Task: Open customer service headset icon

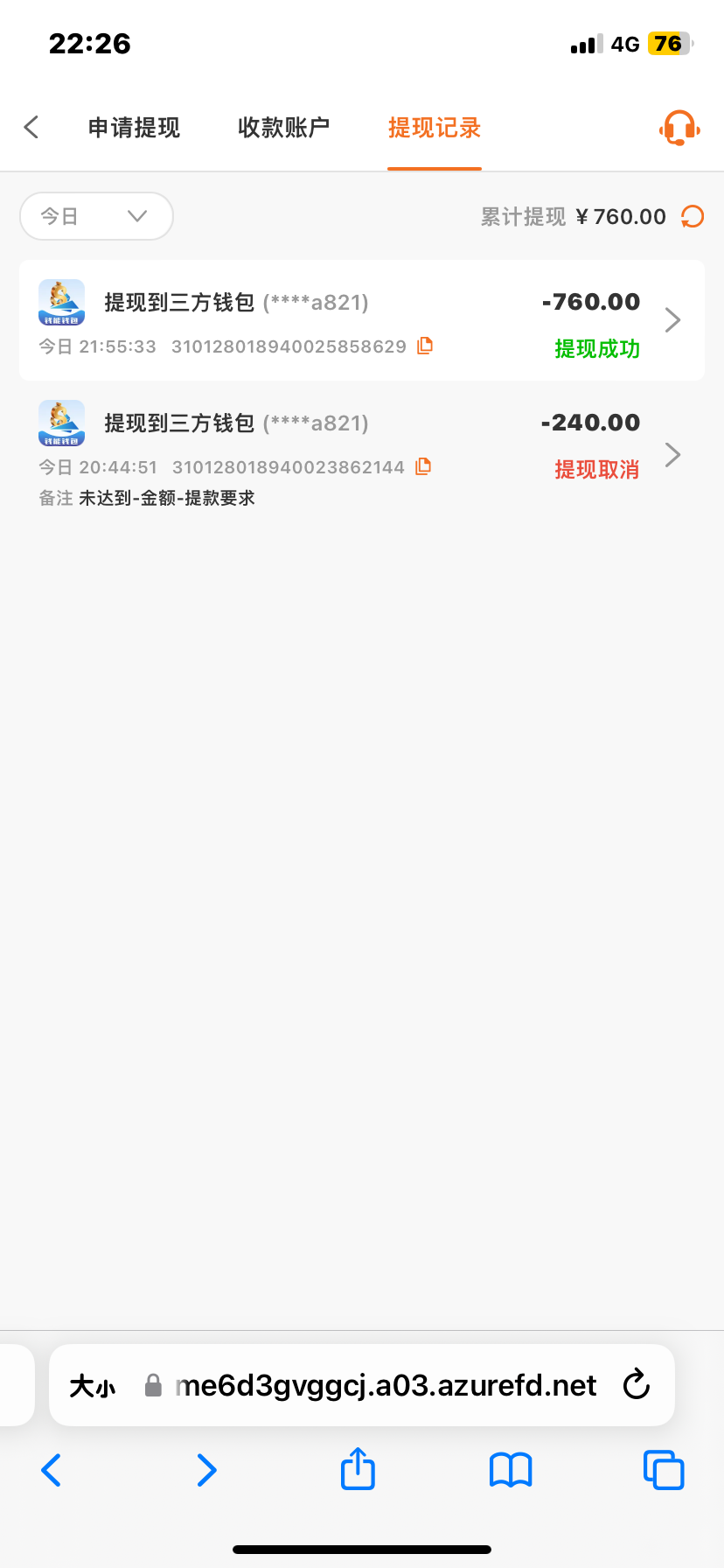Action: [679, 128]
